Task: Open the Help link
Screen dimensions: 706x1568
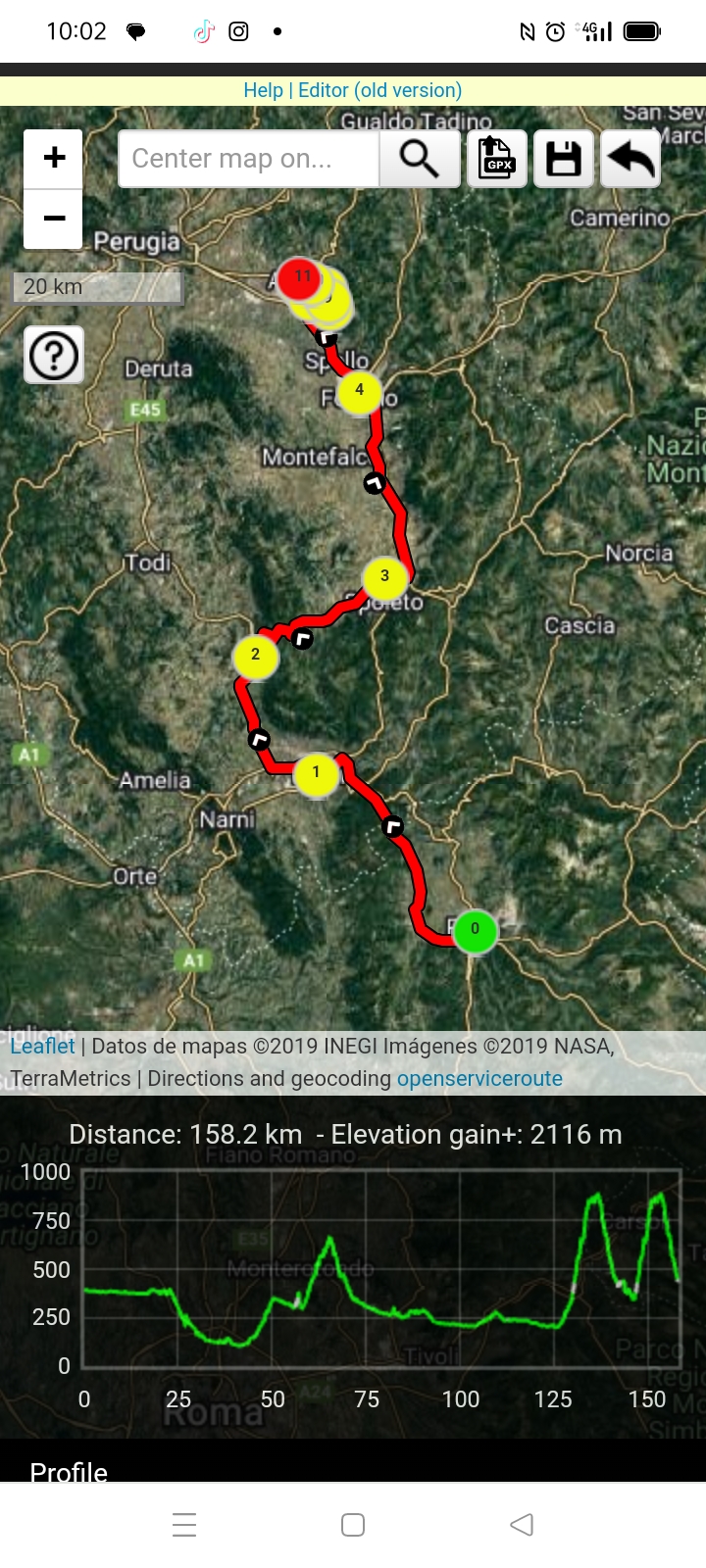Action: click(x=263, y=90)
